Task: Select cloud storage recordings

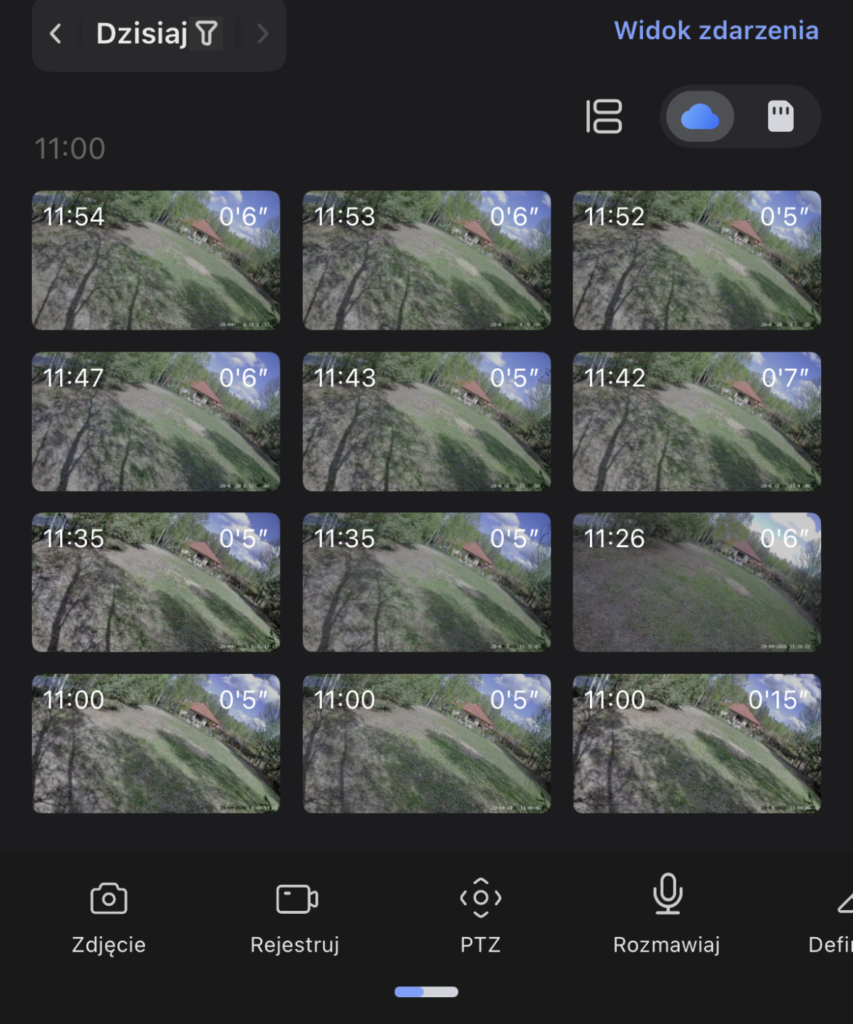Action: [x=700, y=117]
